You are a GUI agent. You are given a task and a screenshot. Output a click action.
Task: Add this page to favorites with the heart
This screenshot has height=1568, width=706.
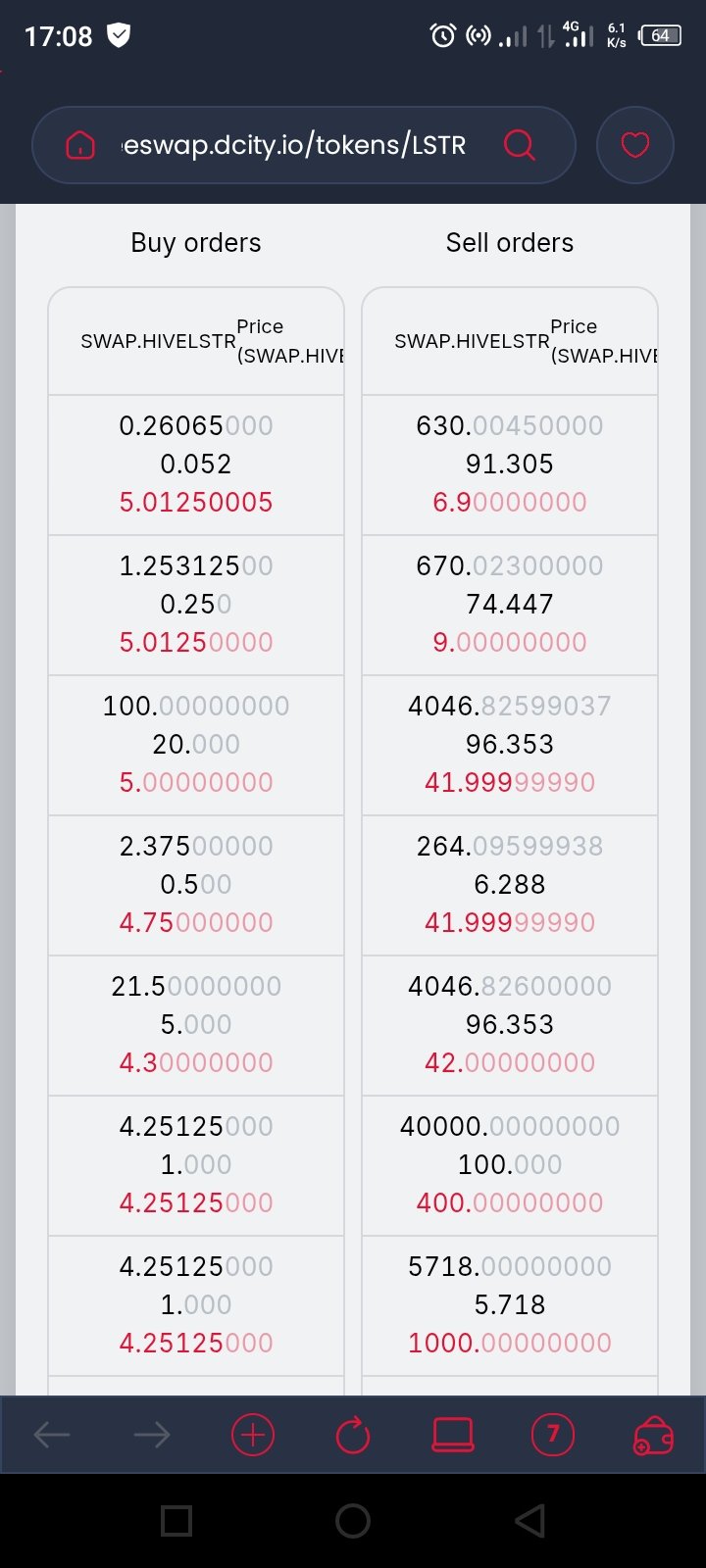[635, 145]
